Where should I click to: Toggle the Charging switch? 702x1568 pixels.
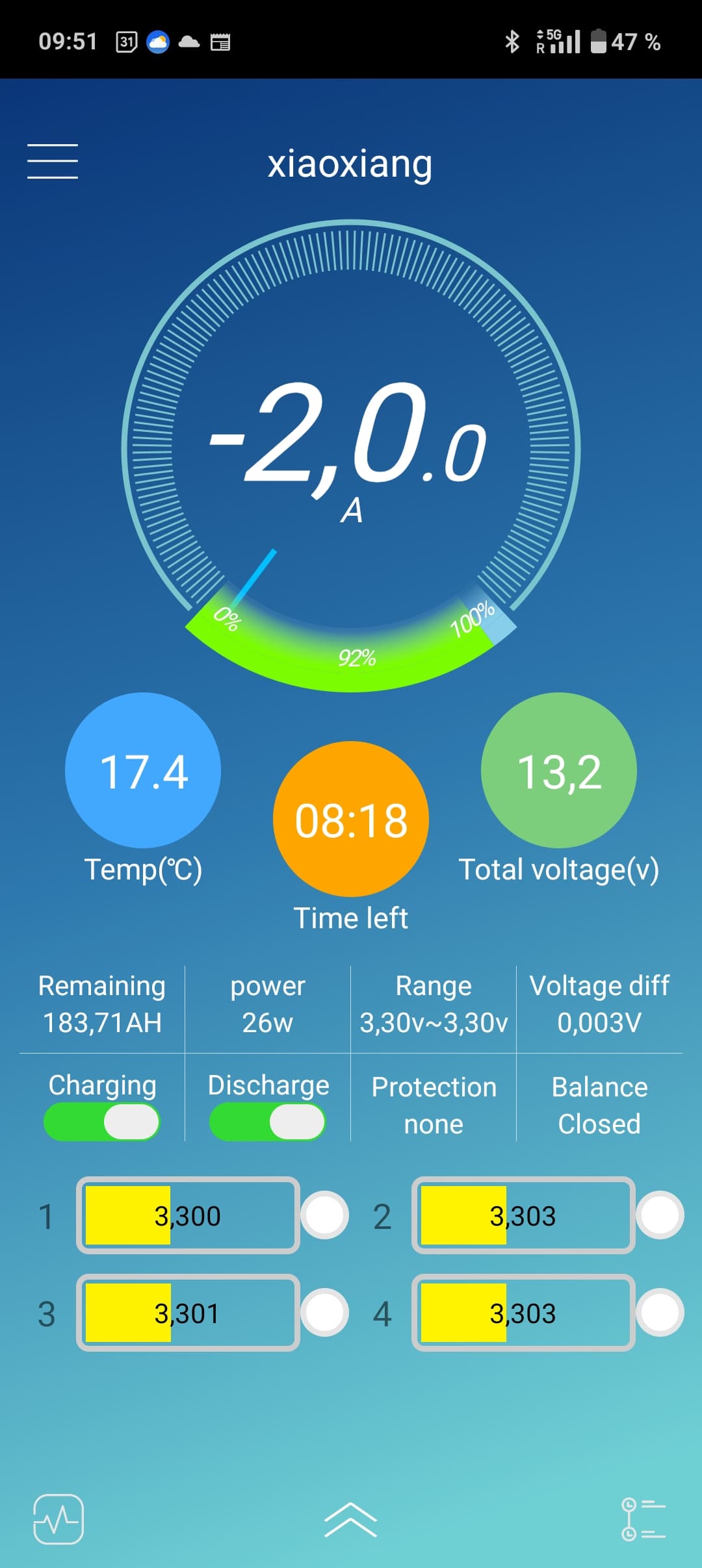(x=101, y=1122)
